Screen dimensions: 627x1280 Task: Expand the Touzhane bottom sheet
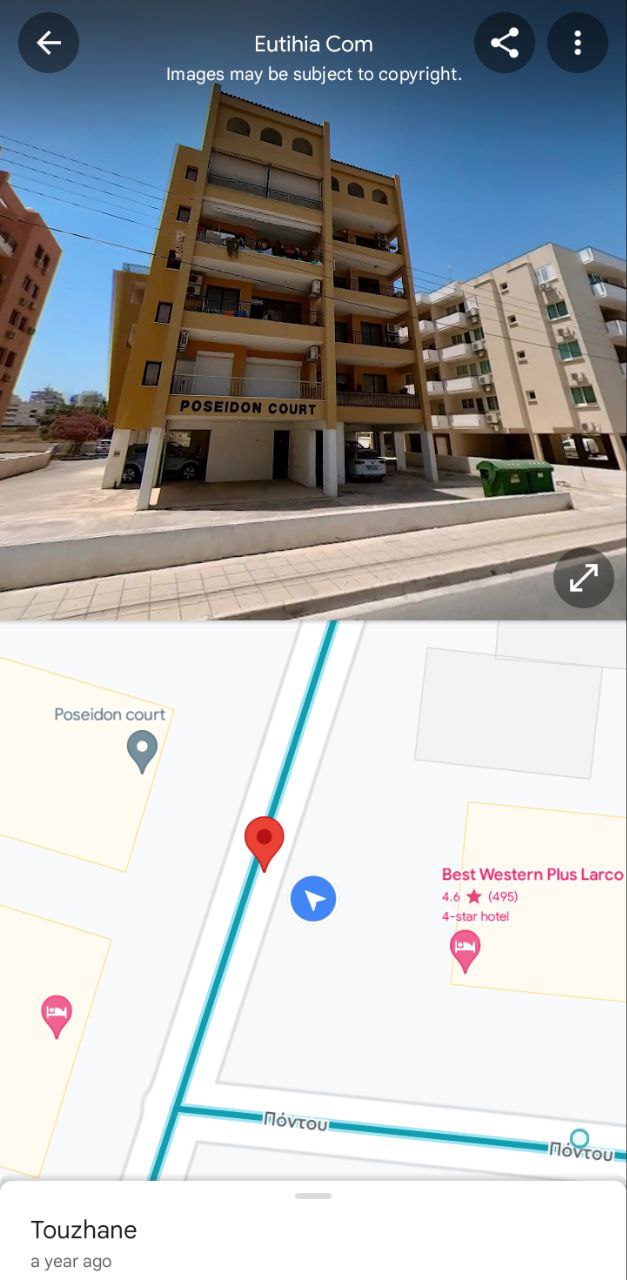point(313,1196)
